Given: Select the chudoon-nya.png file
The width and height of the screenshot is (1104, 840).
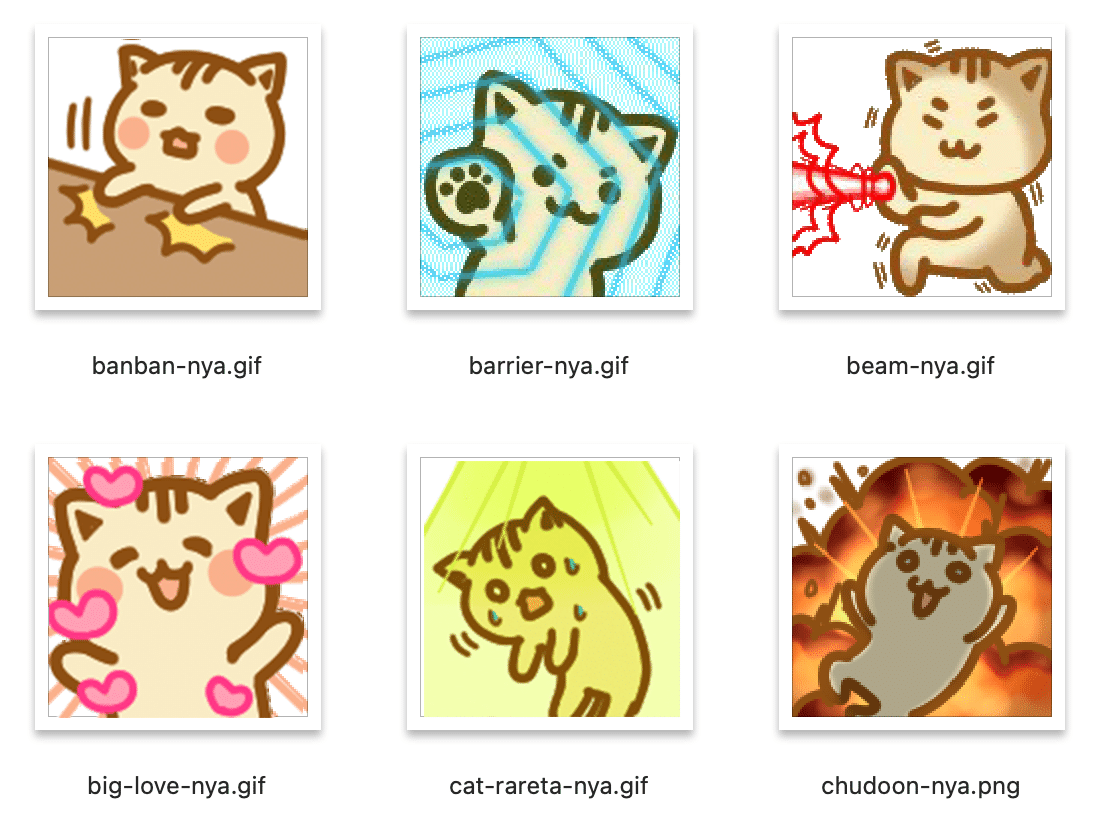Looking at the screenshot, I should pos(921,587).
